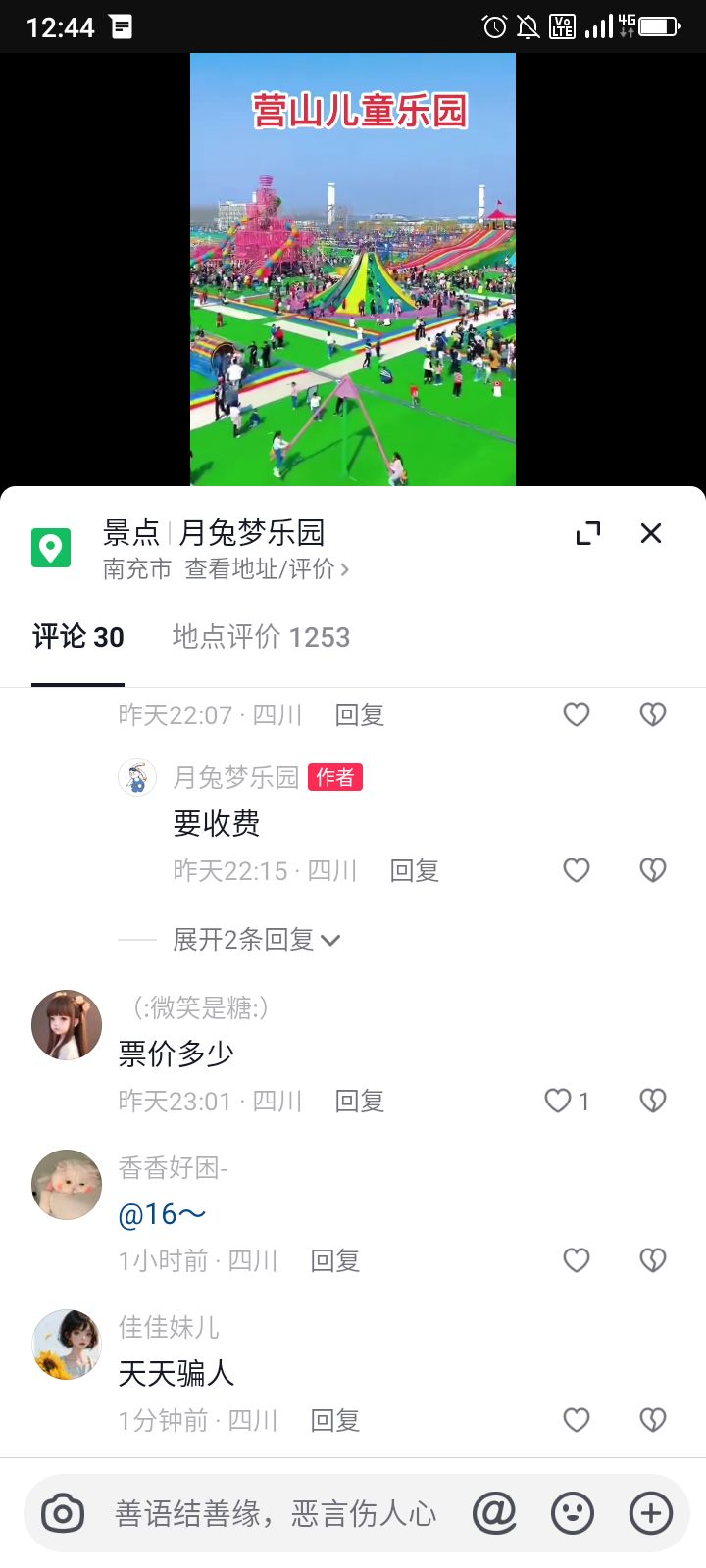Like 香香好困-'s comment
The width and height of the screenshot is (706, 1568).
[x=577, y=1259]
